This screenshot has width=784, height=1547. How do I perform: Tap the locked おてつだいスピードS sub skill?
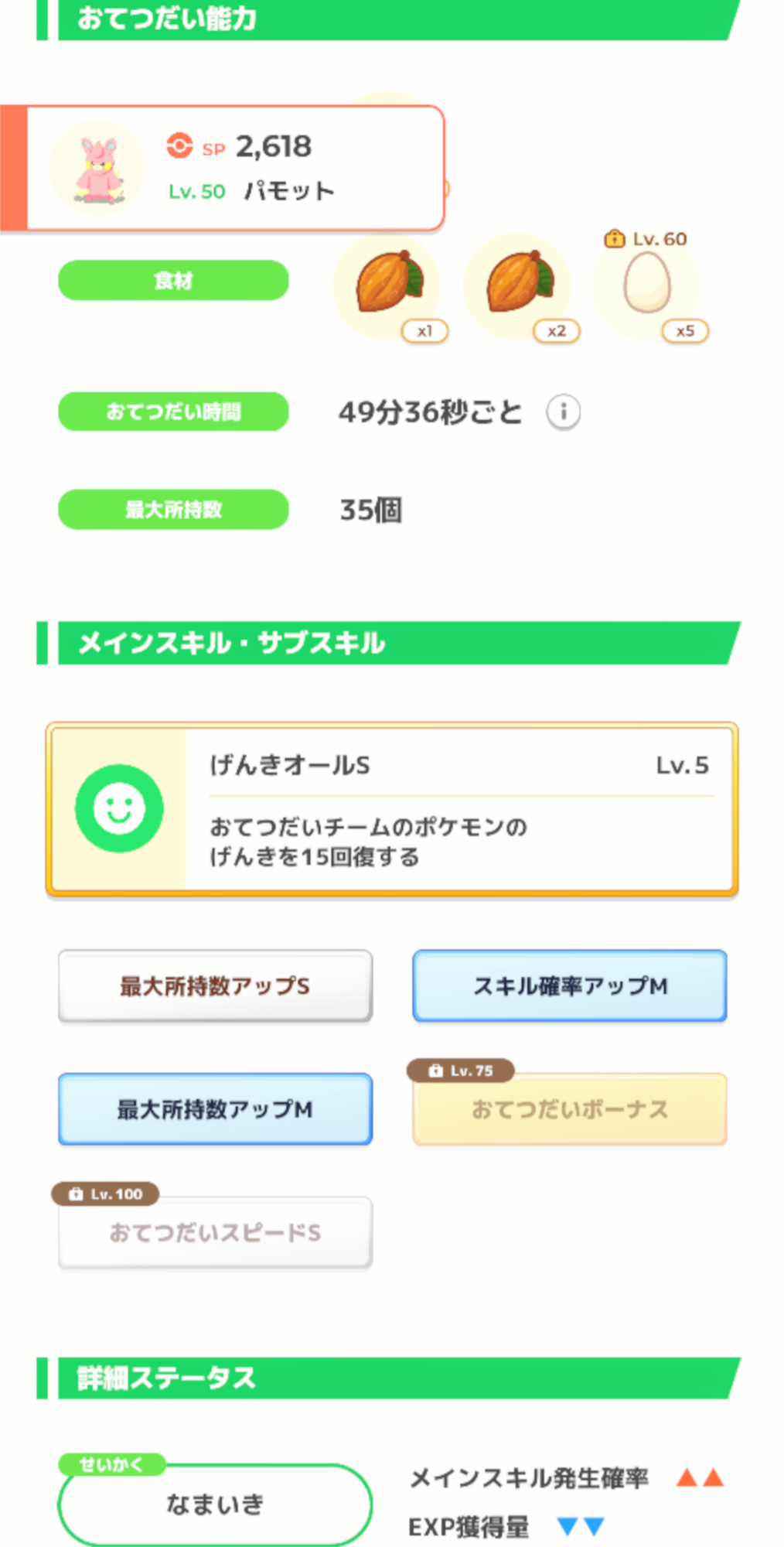215,1232
